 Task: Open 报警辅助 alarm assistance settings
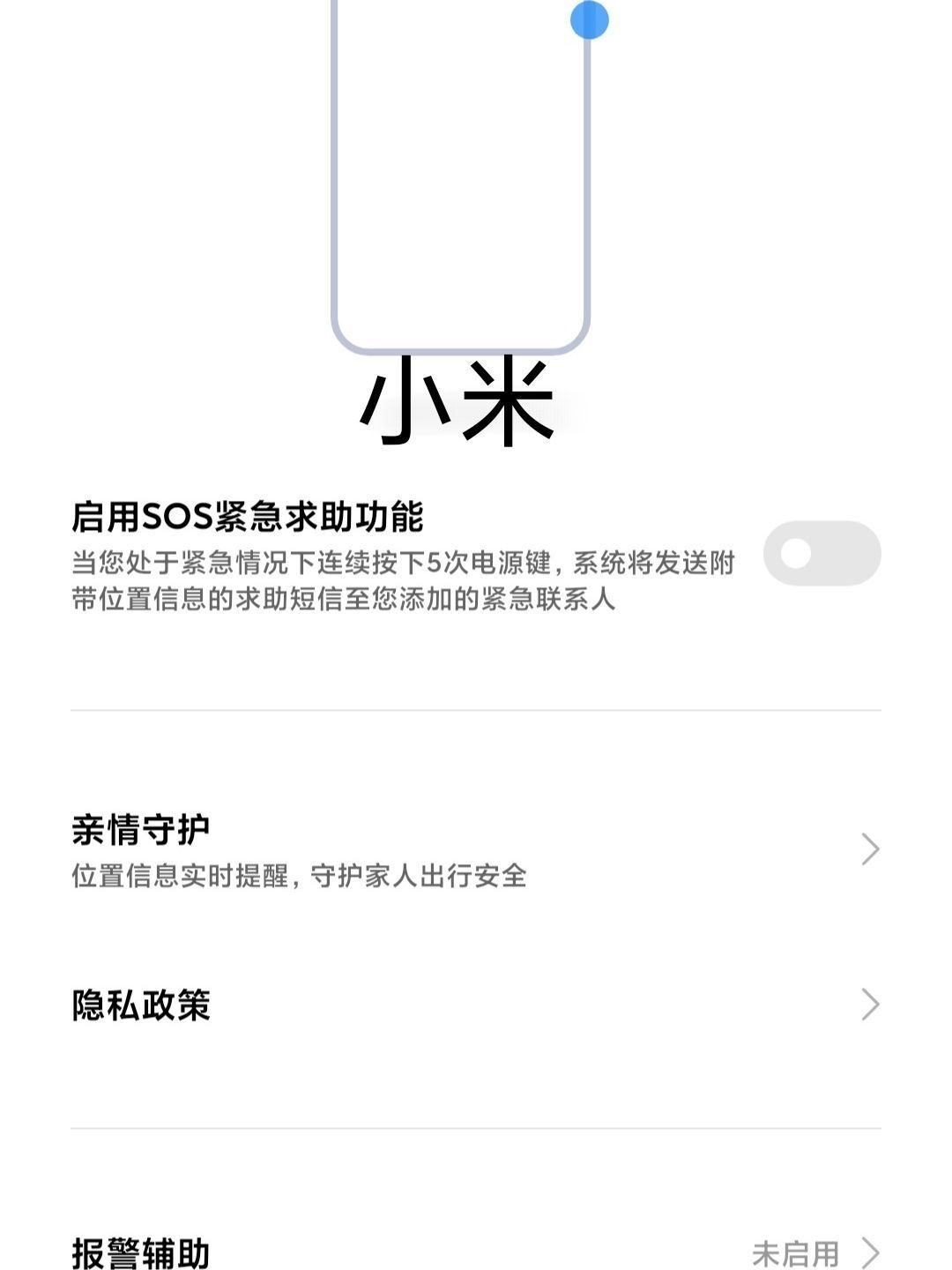click(476, 1251)
